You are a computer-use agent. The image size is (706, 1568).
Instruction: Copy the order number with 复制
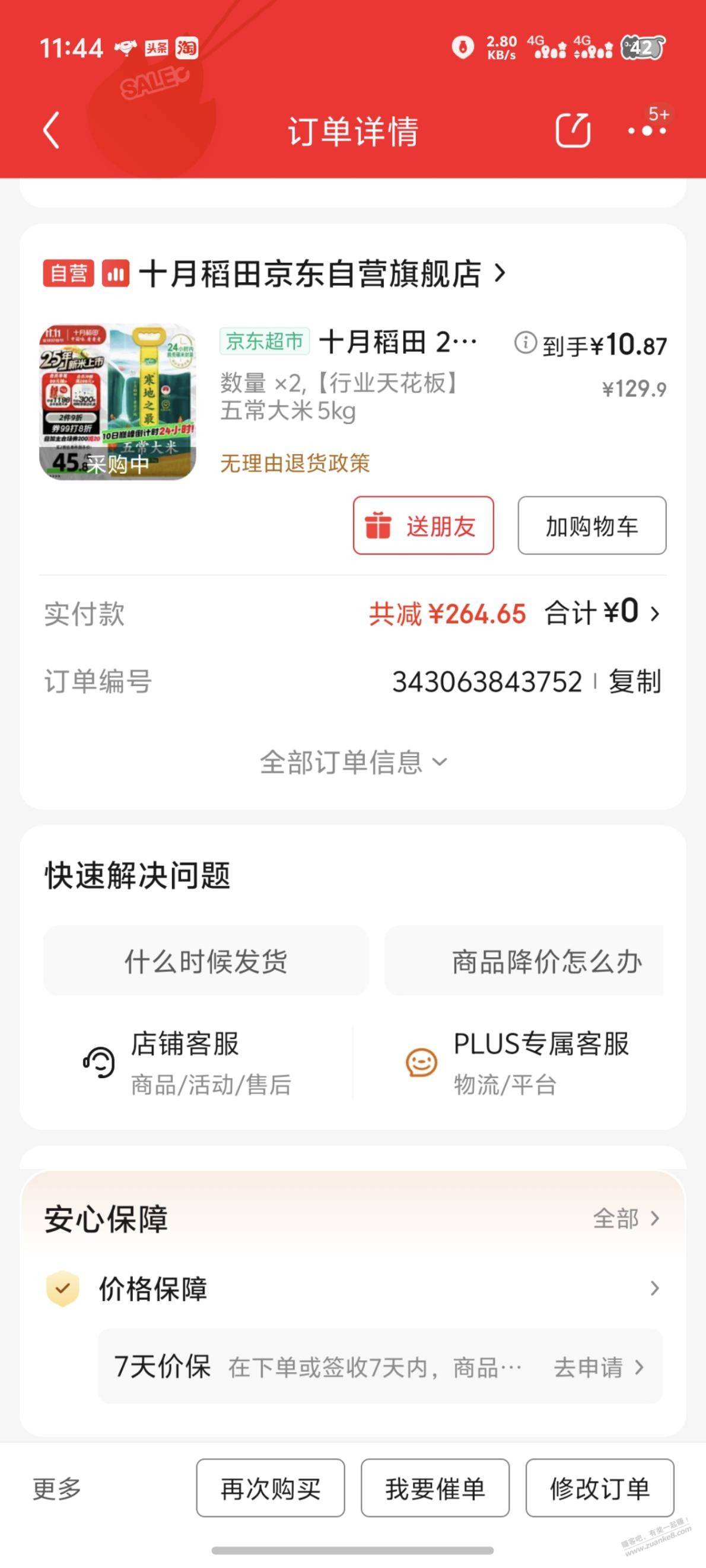(x=635, y=682)
